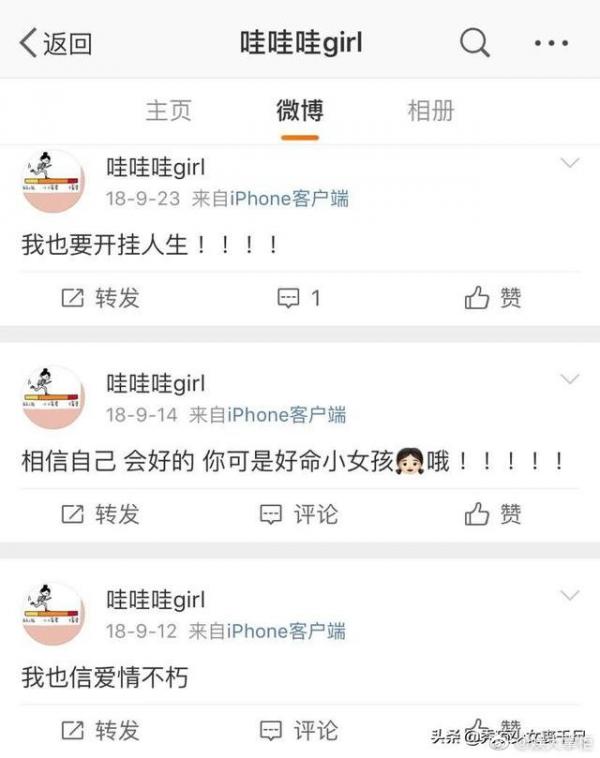
Task: Repost the 我也信爱情不朽 post
Action: click(x=100, y=730)
